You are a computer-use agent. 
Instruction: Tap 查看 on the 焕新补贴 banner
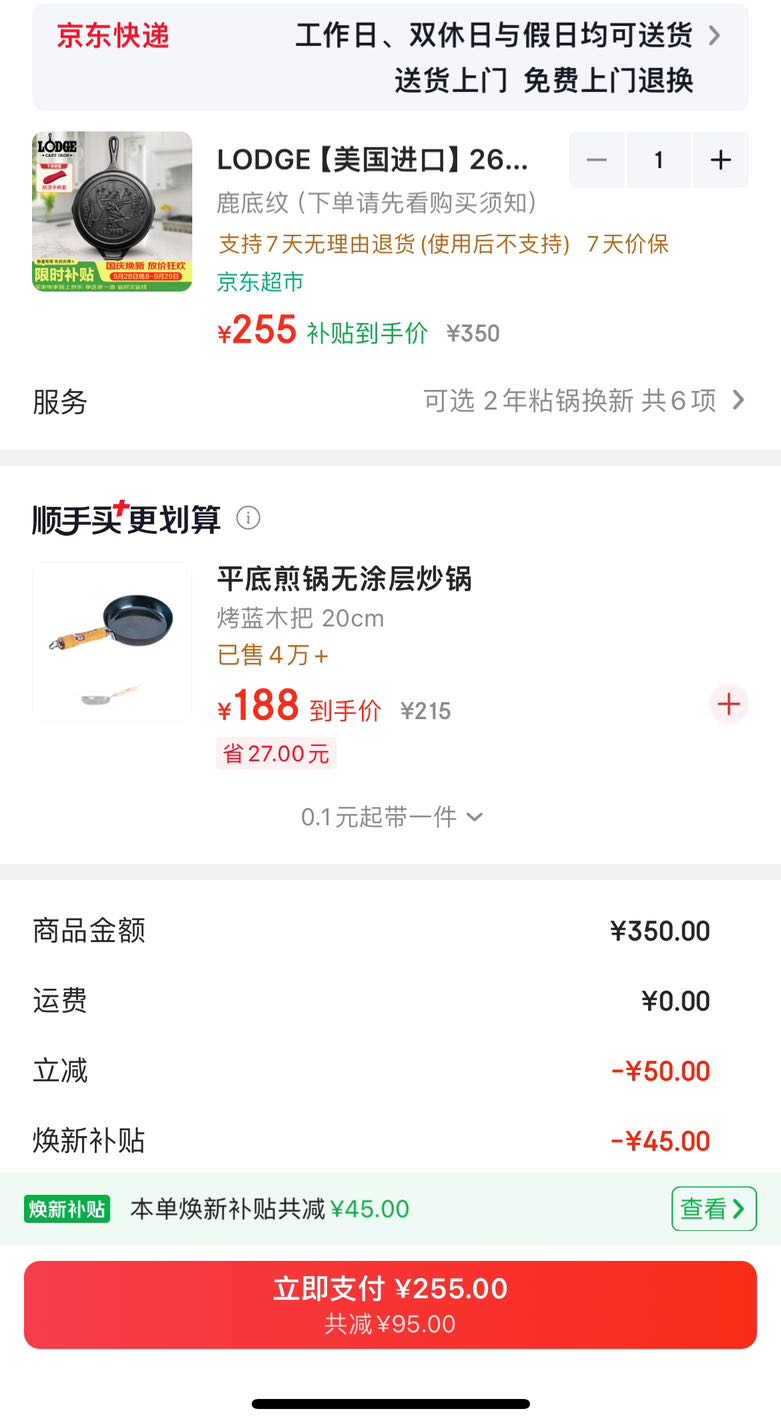[714, 1209]
